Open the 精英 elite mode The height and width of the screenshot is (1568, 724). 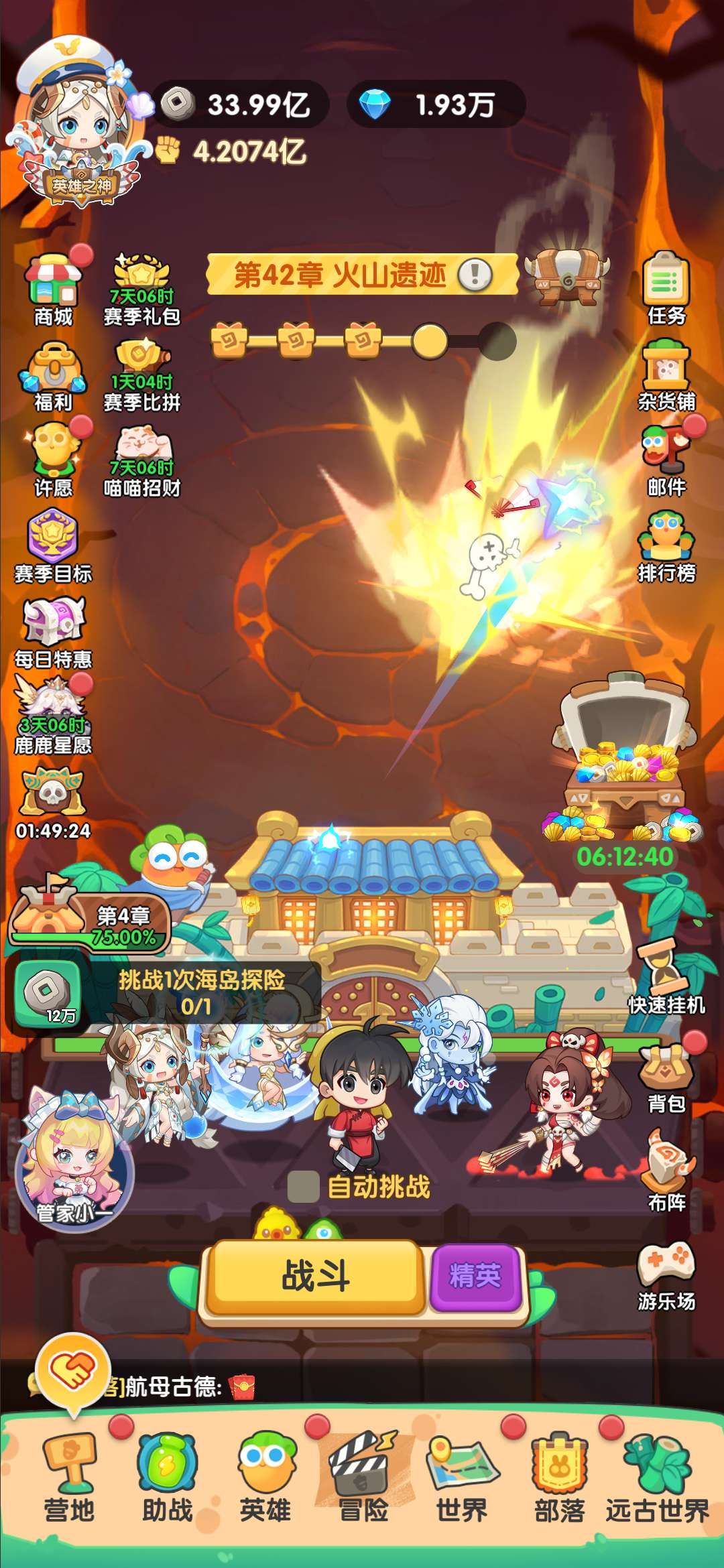[x=475, y=1276]
